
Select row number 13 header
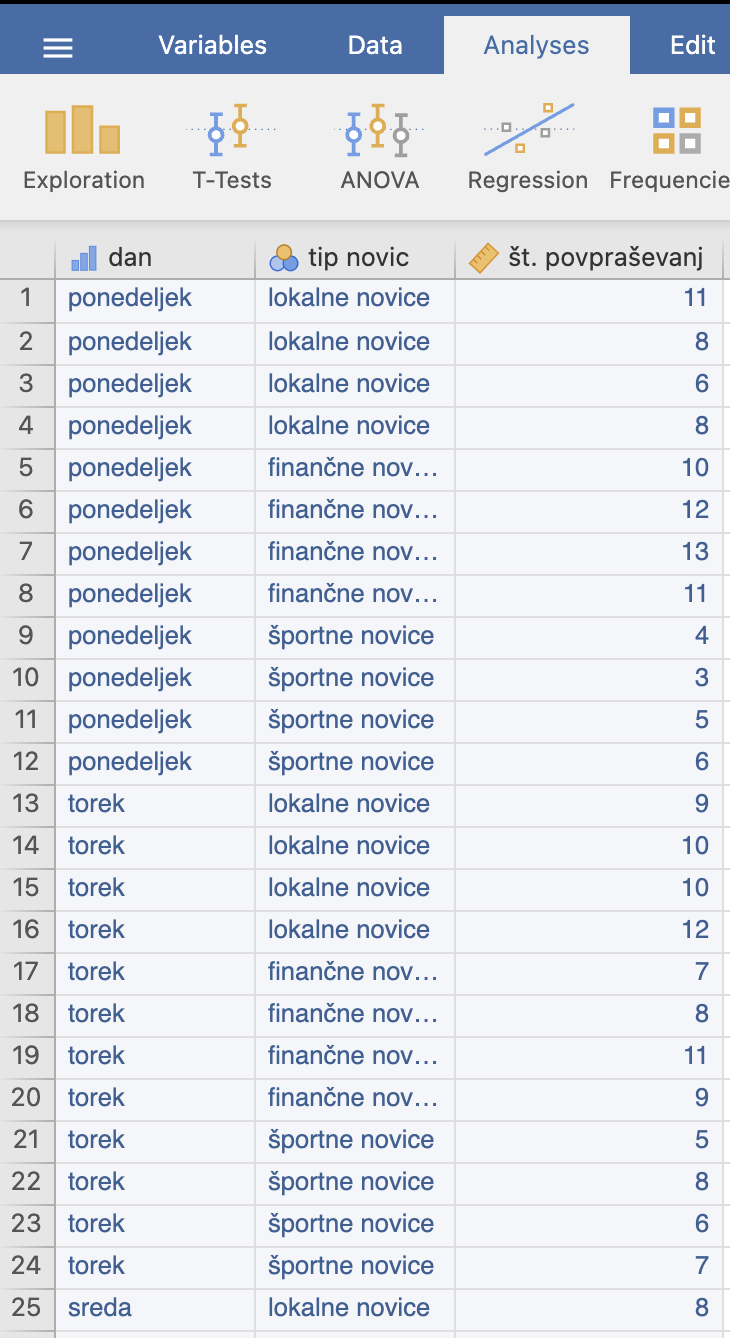[27, 804]
